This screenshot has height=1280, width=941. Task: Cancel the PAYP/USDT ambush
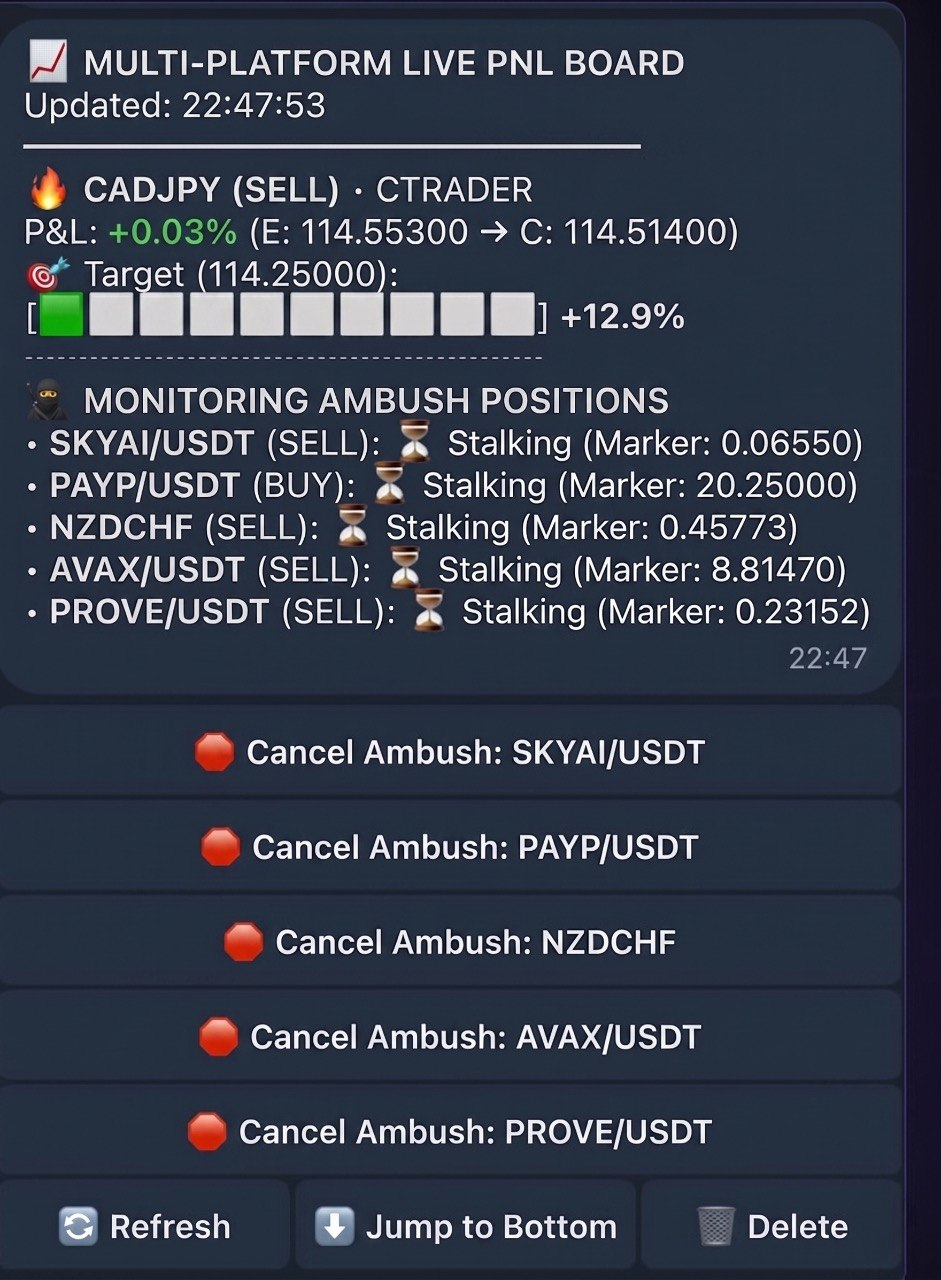450,847
